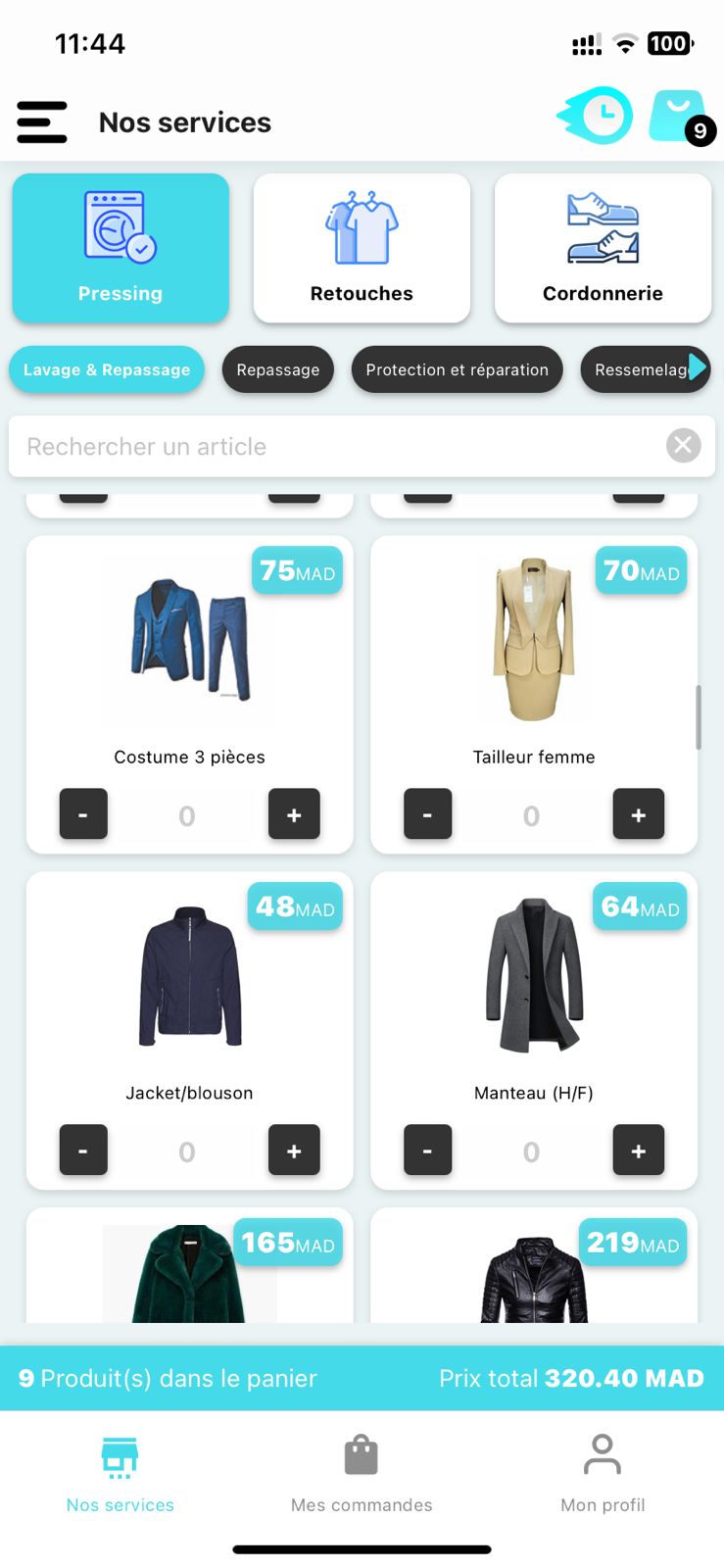Go to Mon profil tab
The height and width of the screenshot is (1568, 724).
tap(603, 1475)
